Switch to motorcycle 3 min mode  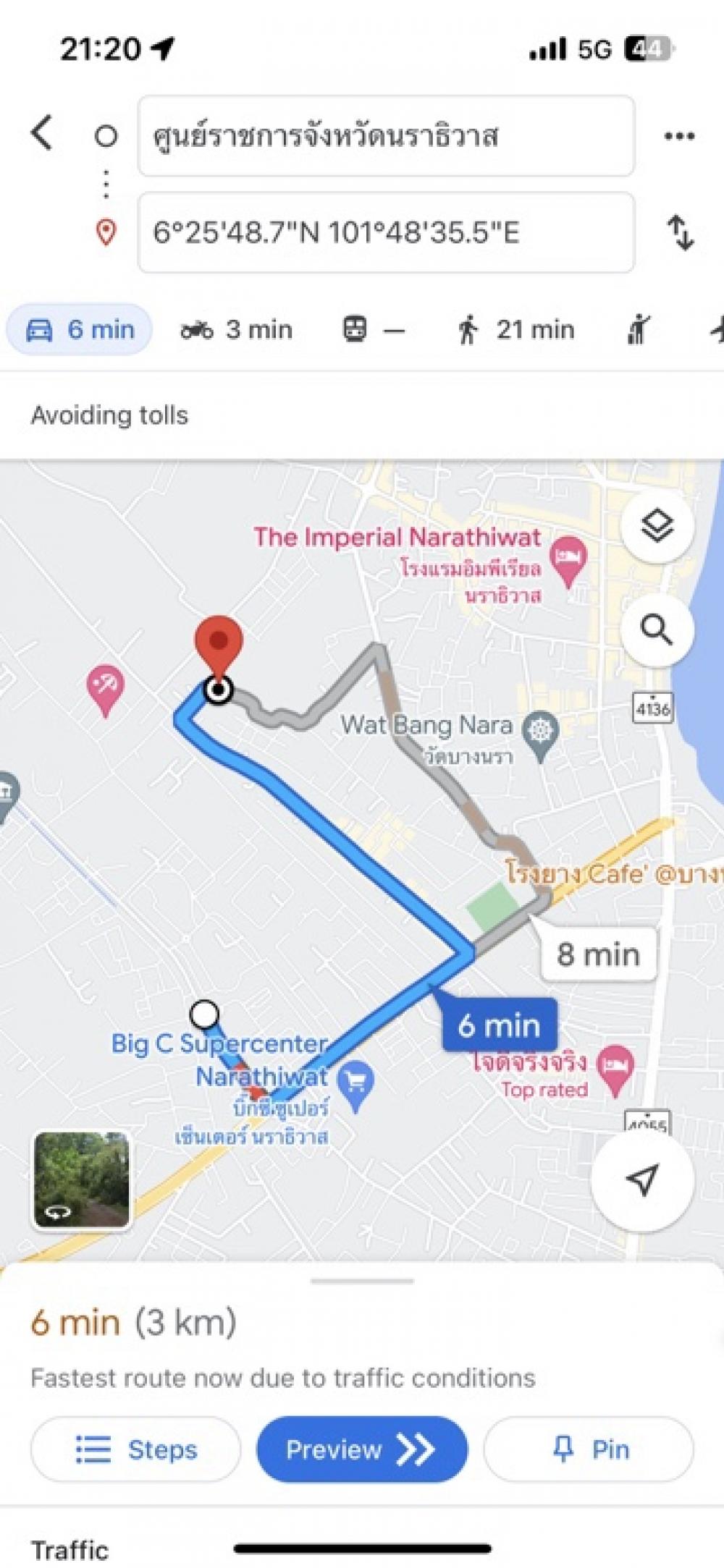click(x=236, y=330)
